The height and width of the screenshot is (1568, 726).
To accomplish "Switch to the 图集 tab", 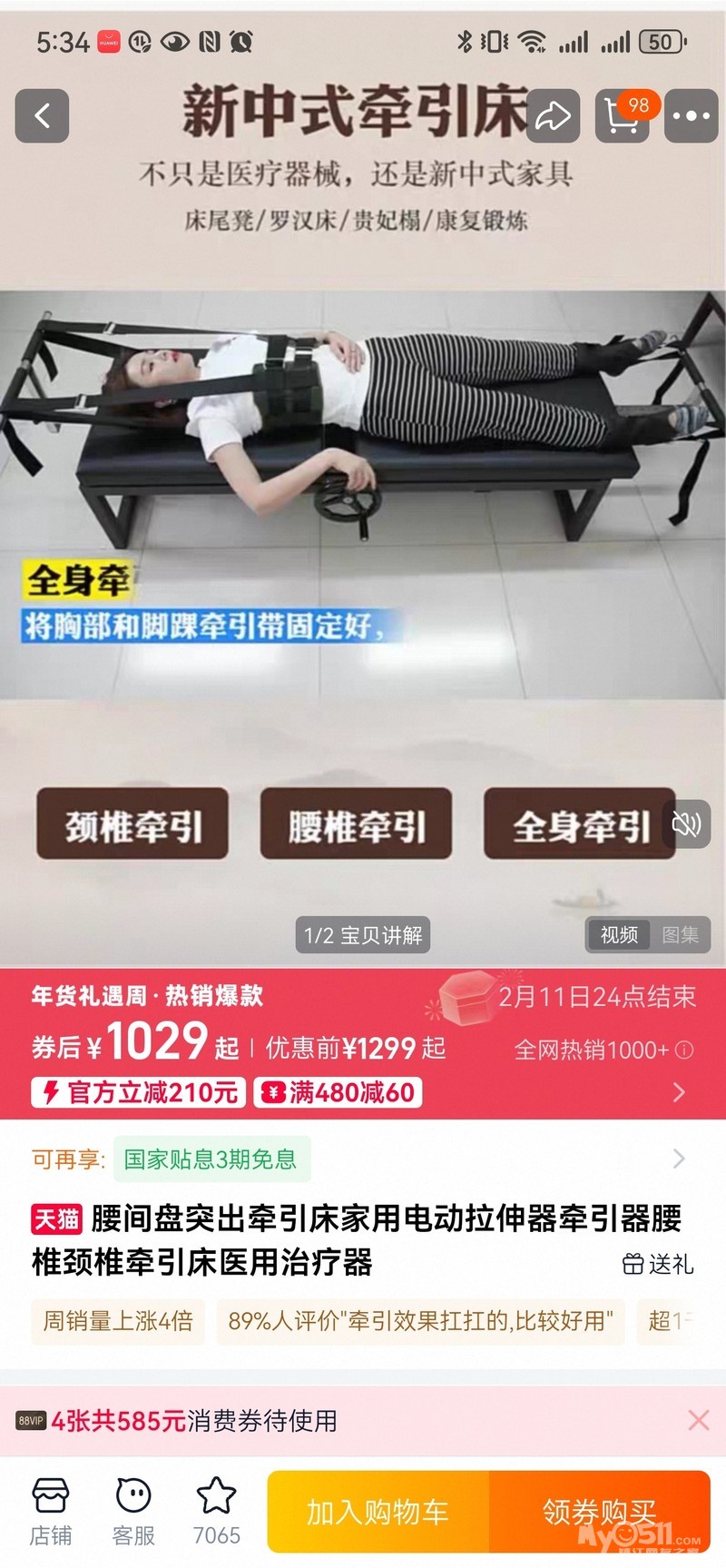I will (x=680, y=935).
